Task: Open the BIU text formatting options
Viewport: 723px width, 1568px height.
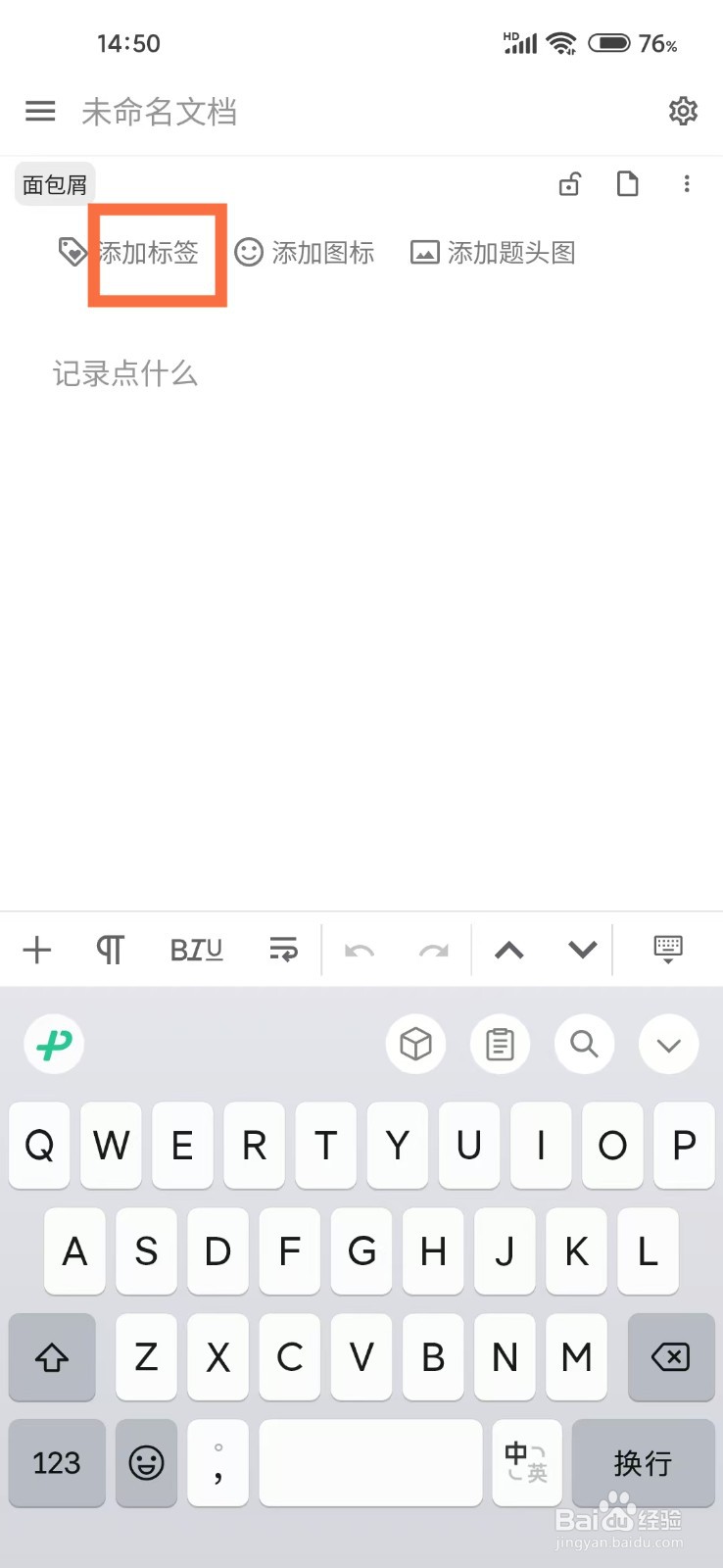Action: pyautogui.click(x=195, y=949)
